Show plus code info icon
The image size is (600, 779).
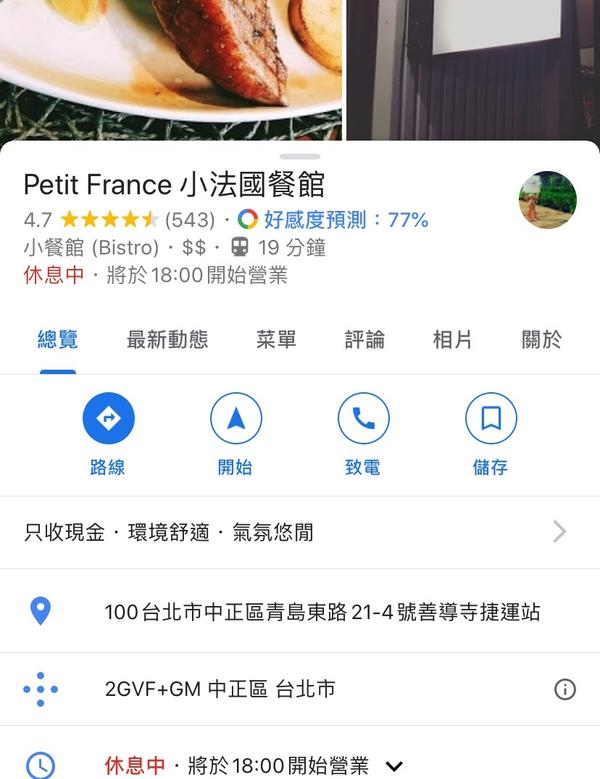(x=564, y=689)
